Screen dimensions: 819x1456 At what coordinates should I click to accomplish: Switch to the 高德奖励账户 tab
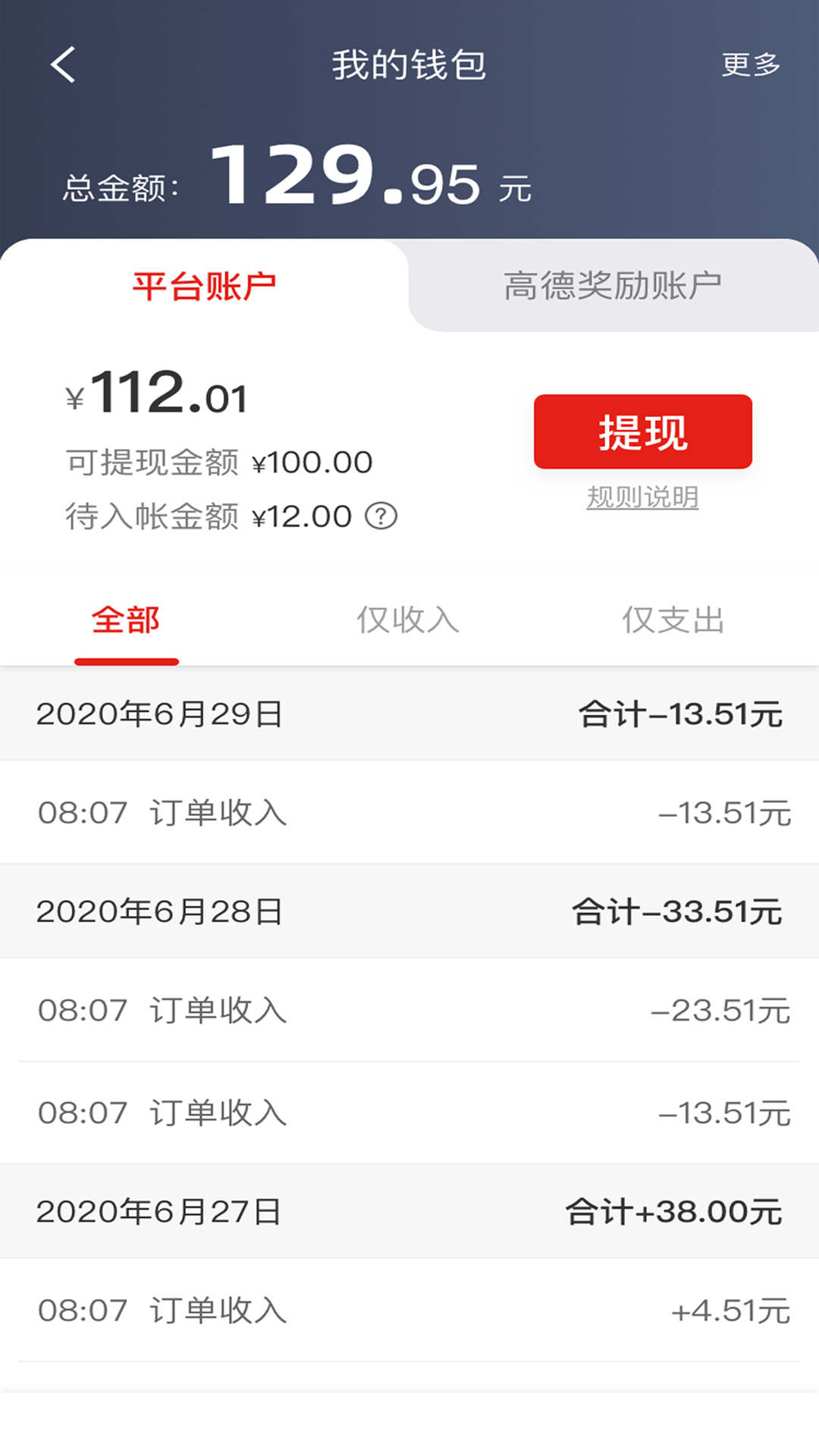coord(613,283)
